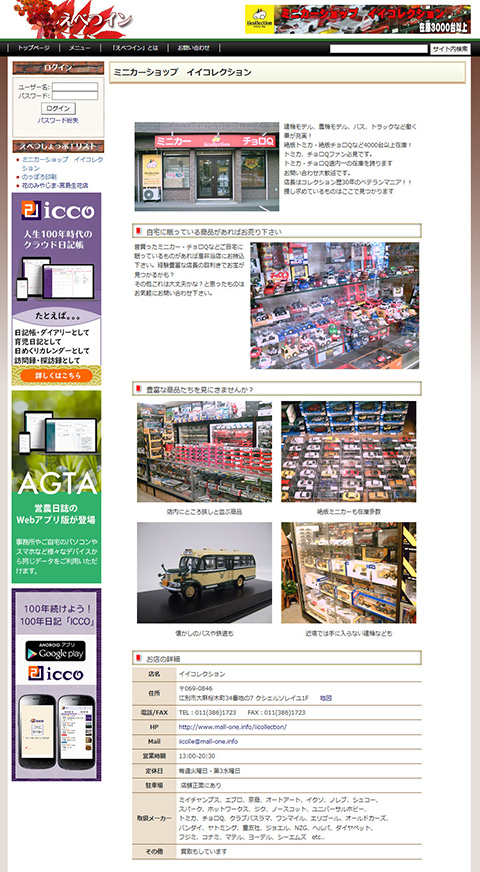Tap the Google Play badge in ICCO ad
Screen dimensions: 480x872
point(56,651)
